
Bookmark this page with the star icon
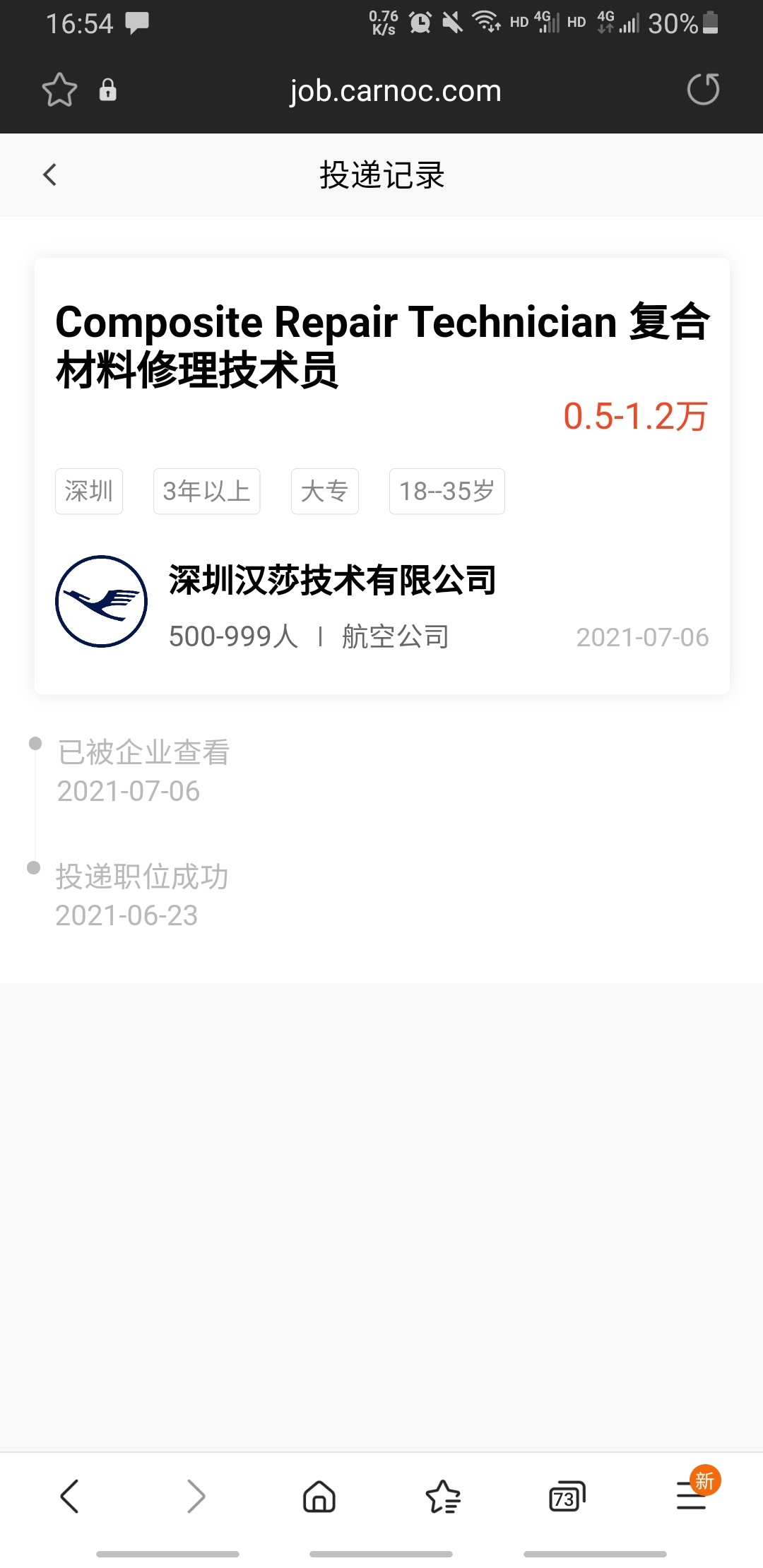[x=59, y=90]
